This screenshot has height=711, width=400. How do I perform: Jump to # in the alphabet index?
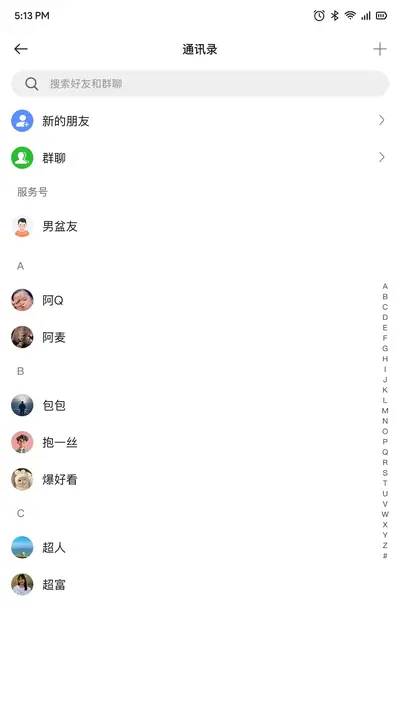click(385, 556)
